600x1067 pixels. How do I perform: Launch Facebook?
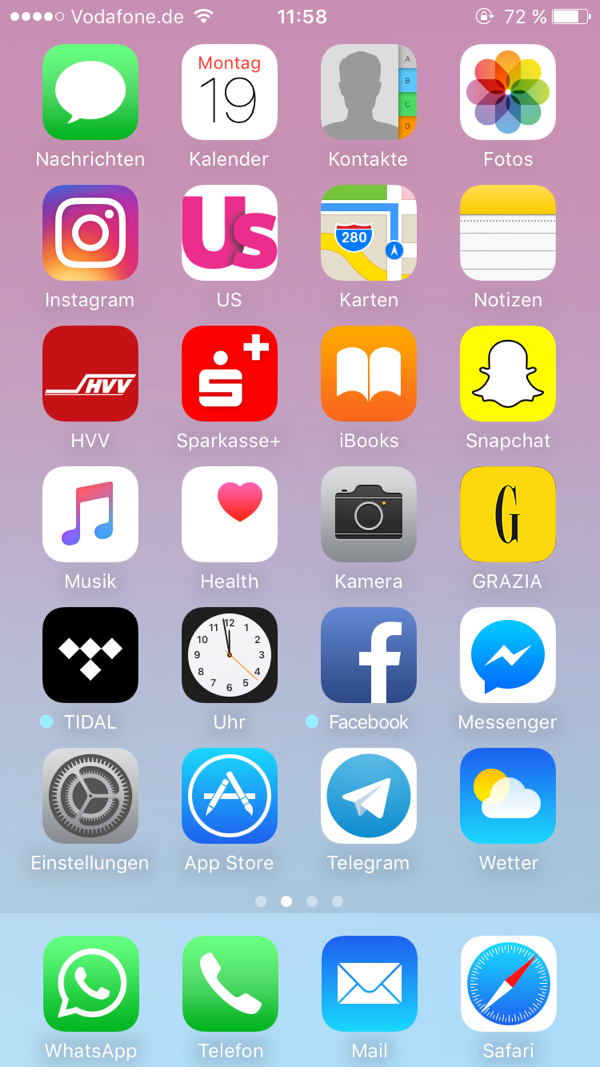point(368,656)
